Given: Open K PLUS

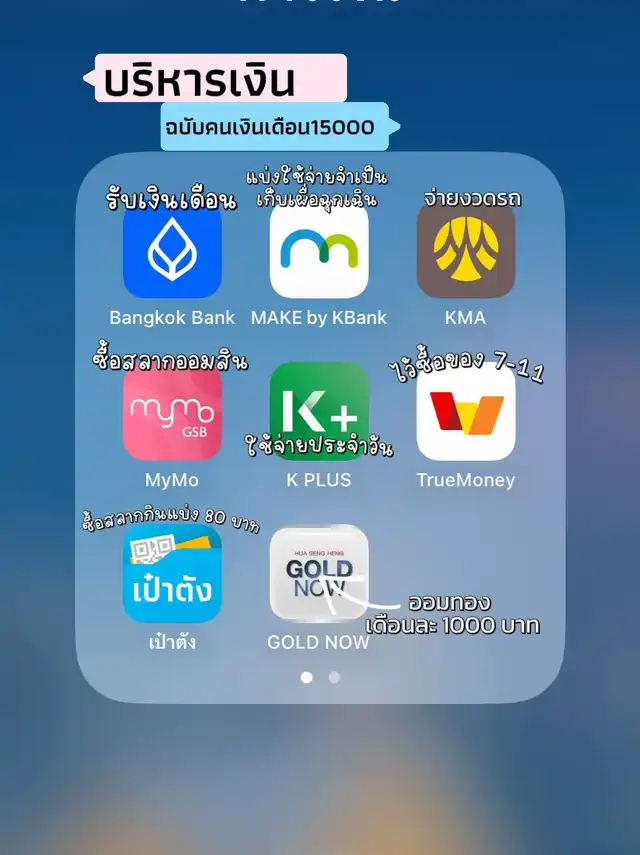Looking at the screenshot, I should tap(319, 412).
